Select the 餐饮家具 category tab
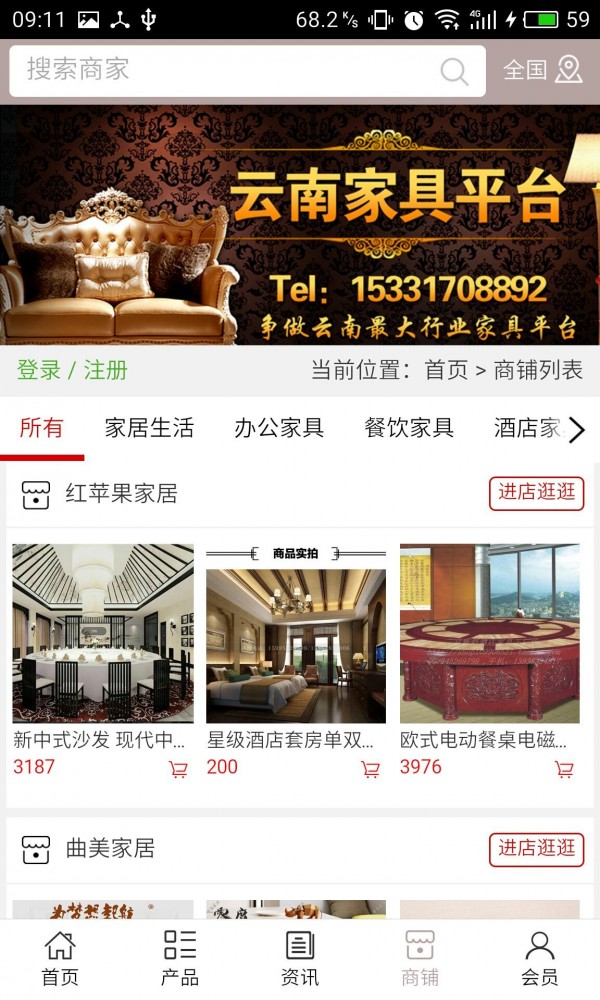The width and height of the screenshot is (600, 1000). point(409,427)
